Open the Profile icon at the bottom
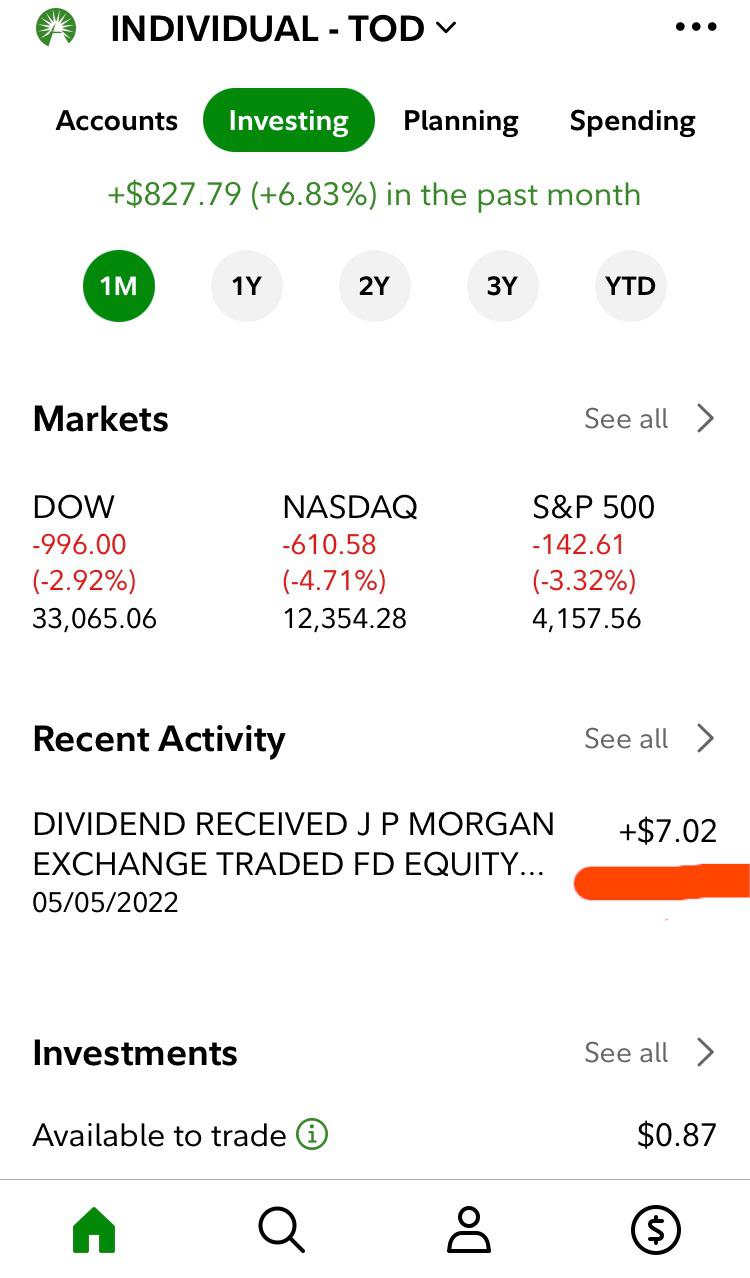Viewport: 750px width, 1278px height. coord(468,1229)
